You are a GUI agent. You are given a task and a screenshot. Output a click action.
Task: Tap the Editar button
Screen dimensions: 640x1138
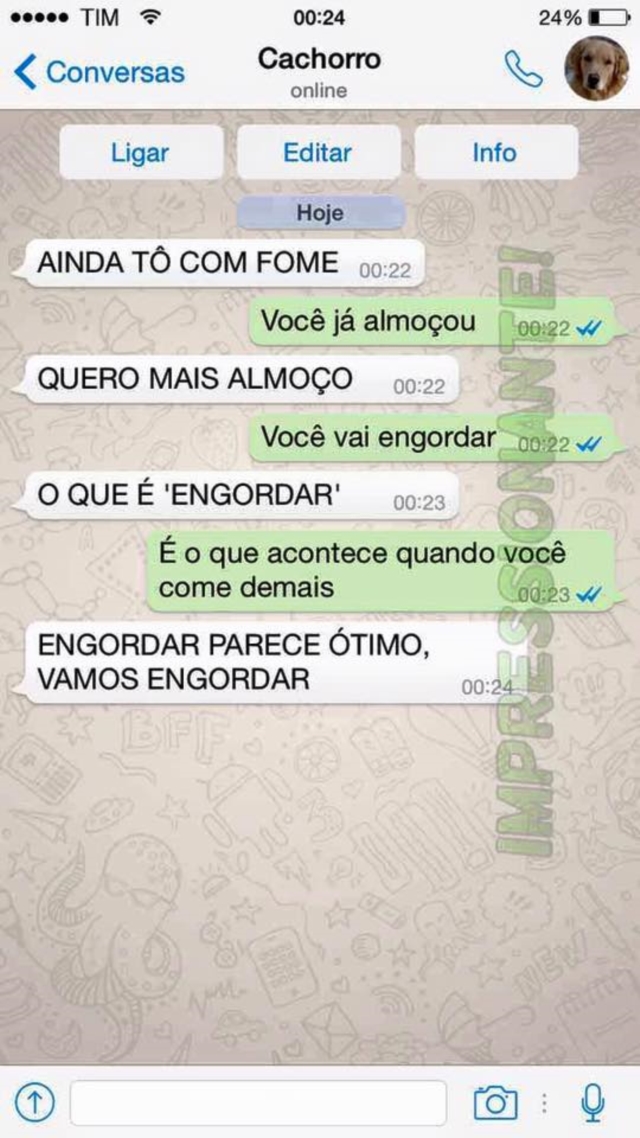(x=318, y=153)
